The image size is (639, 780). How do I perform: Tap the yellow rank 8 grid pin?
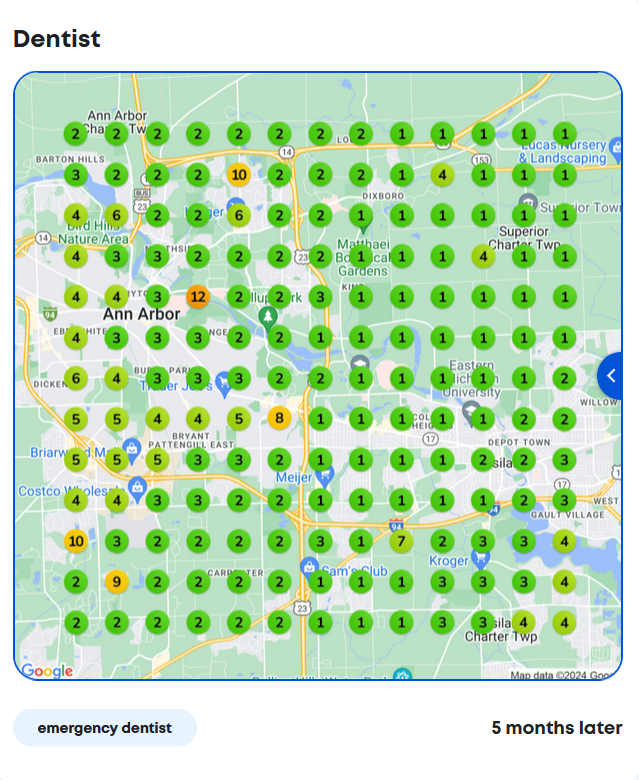[279, 418]
